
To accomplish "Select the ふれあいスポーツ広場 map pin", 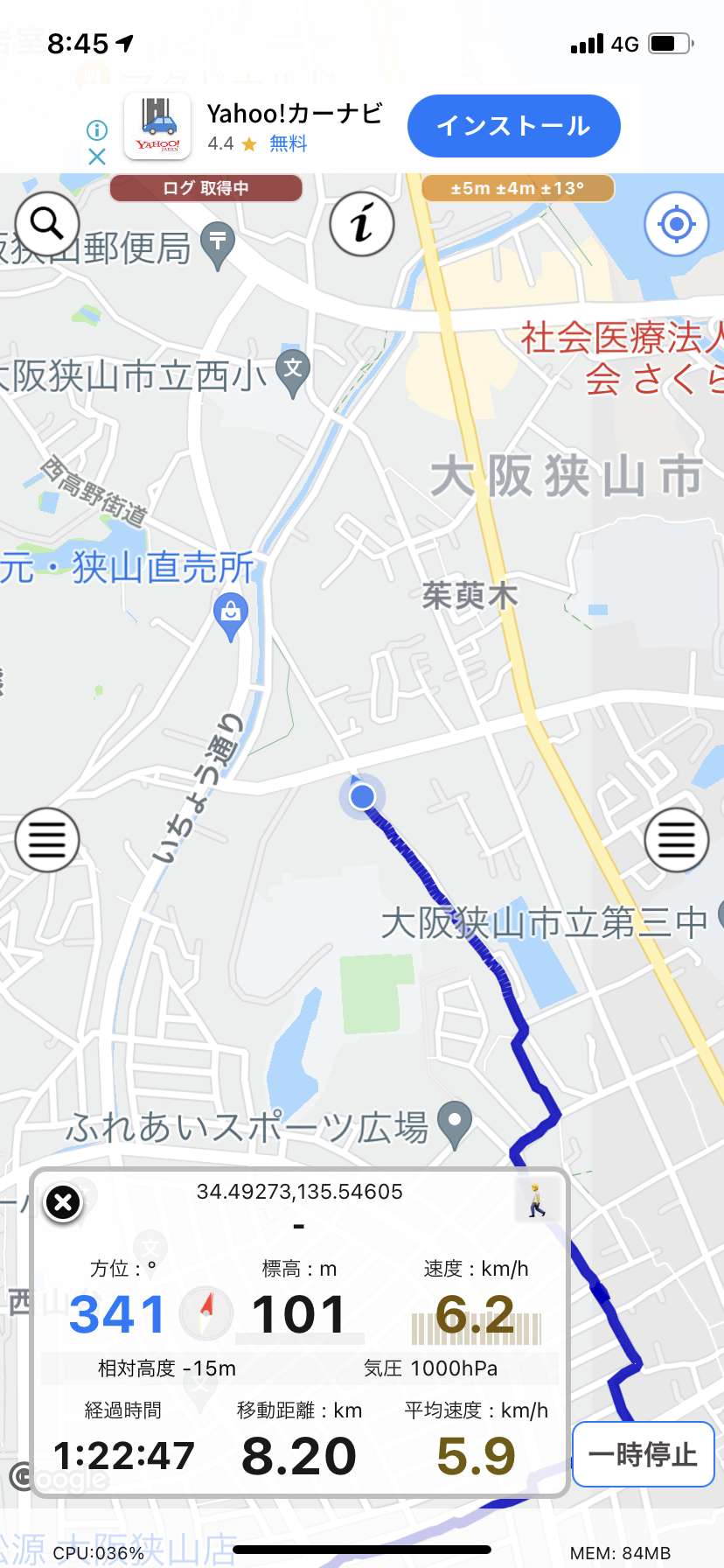I will pyautogui.click(x=455, y=1125).
